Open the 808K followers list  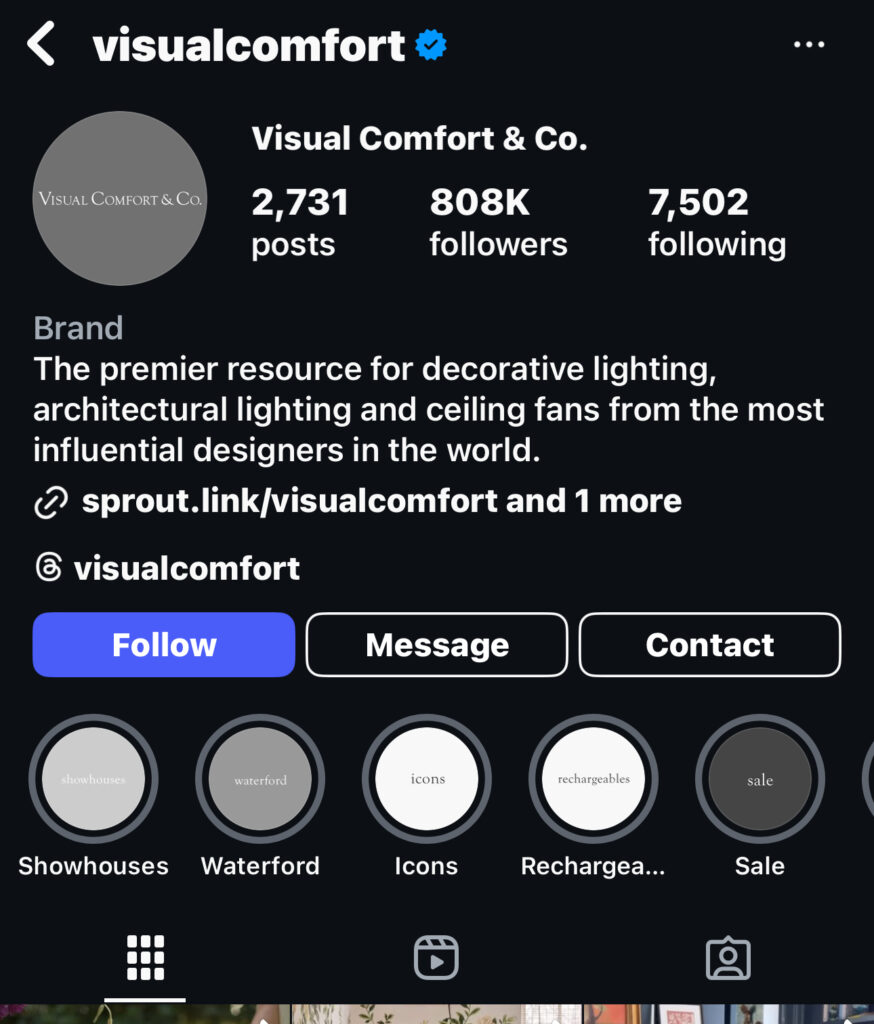coord(498,222)
